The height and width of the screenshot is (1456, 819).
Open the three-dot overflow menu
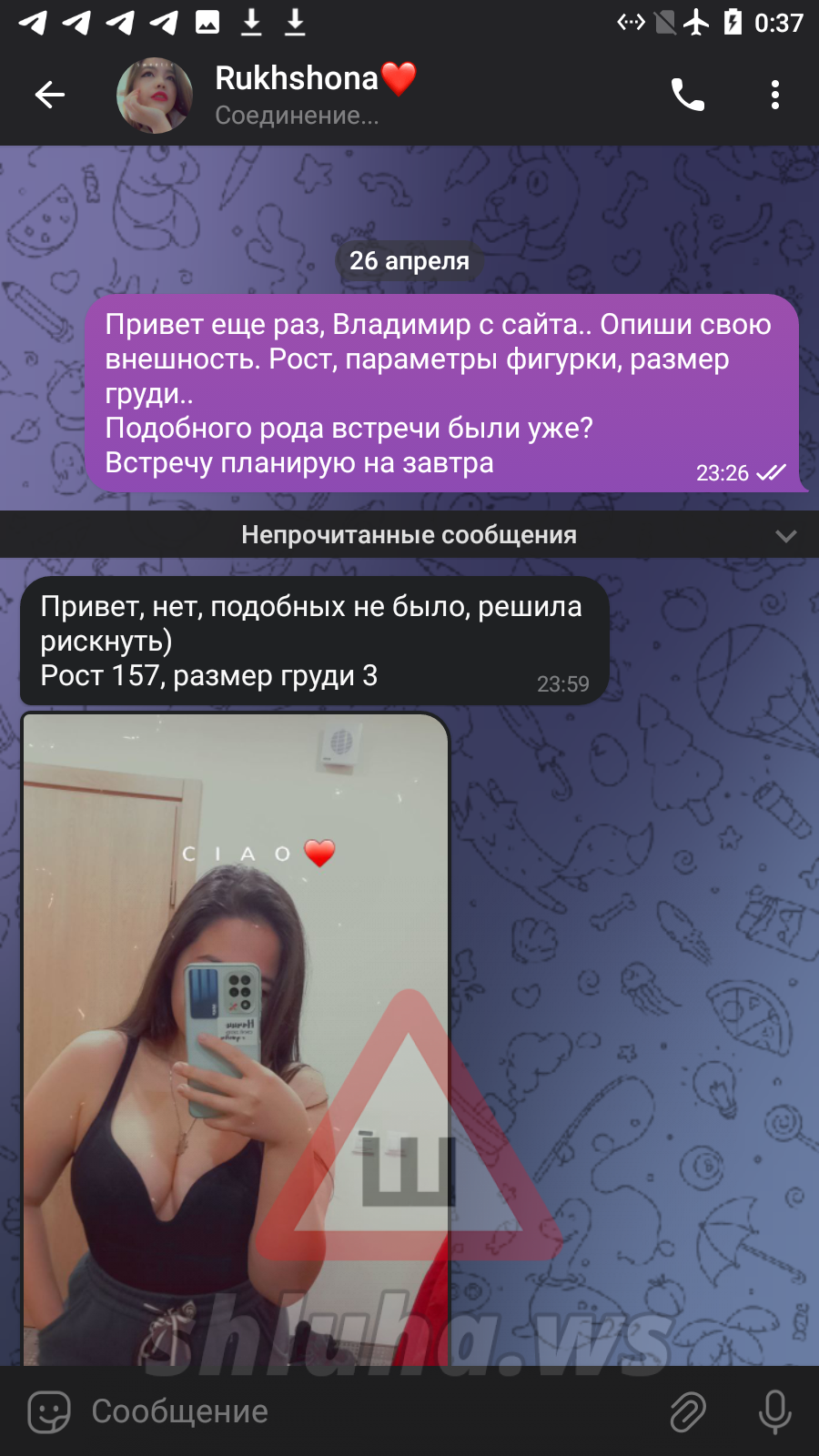pyautogui.click(x=774, y=95)
